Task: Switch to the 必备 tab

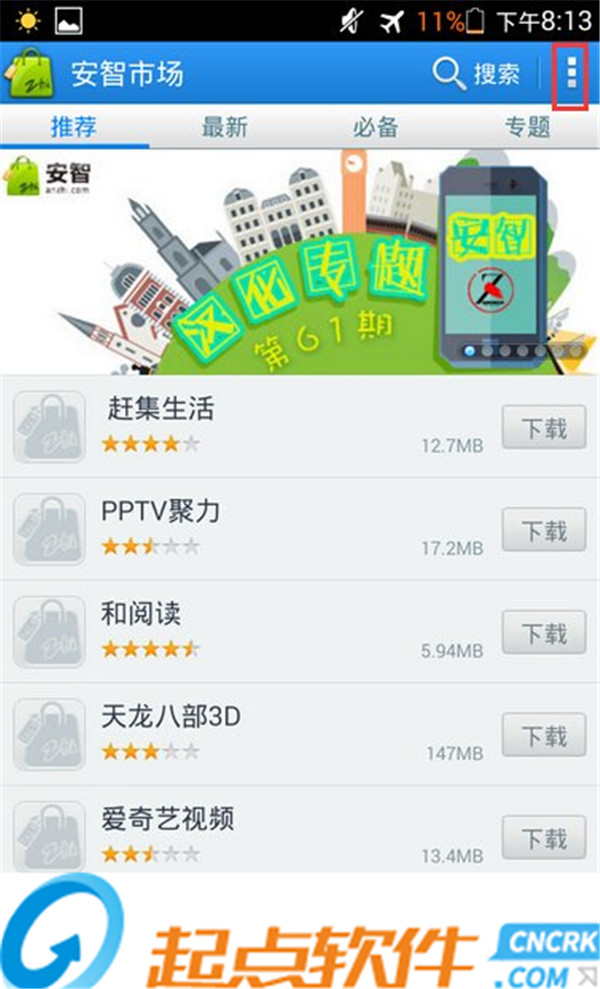Action: [x=375, y=127]
